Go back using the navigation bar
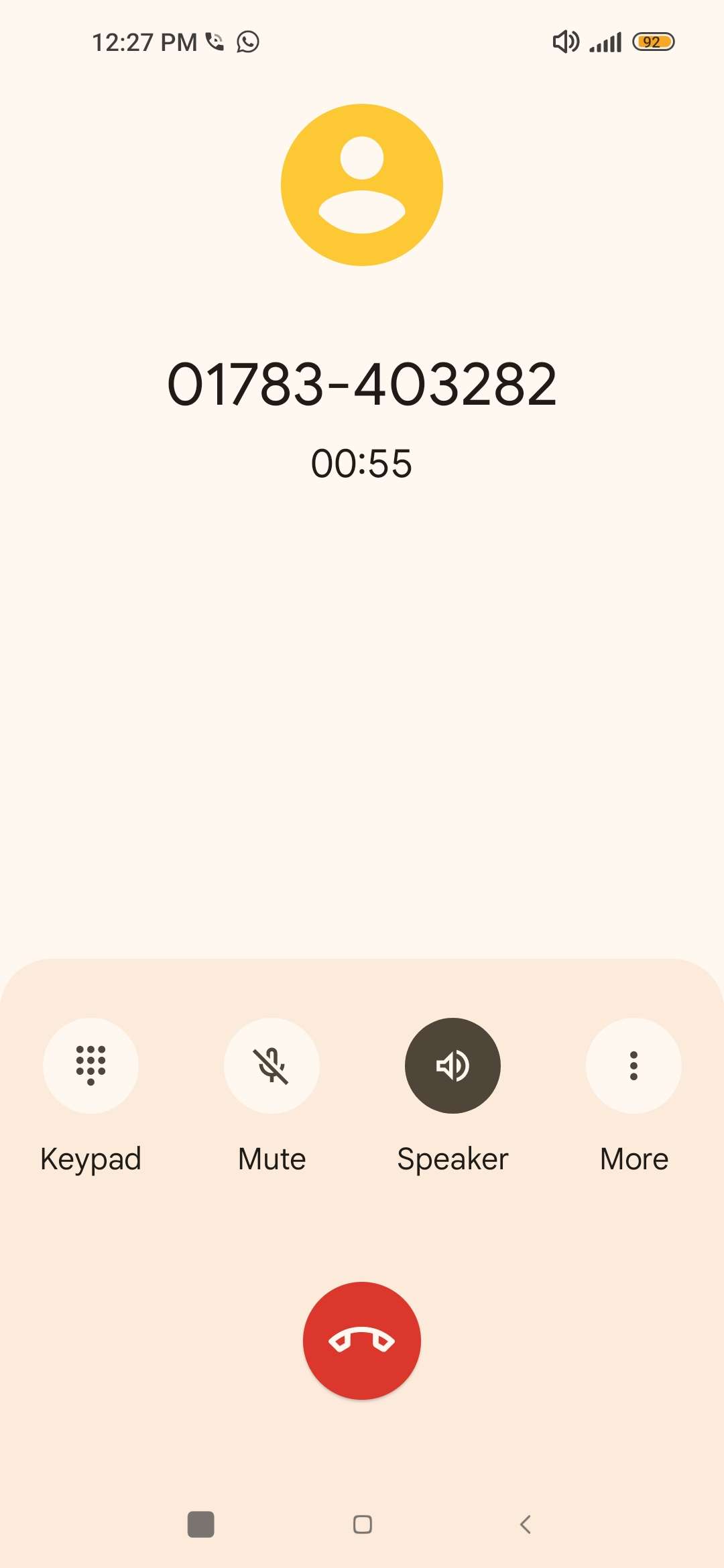Image resolution: width=724 pixels, height=1568 pixels. 526,1524
